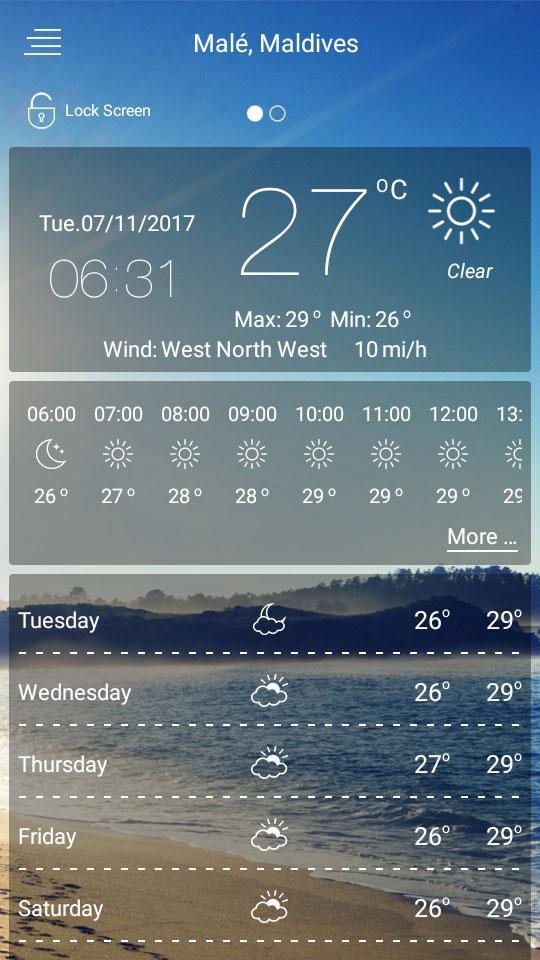Image resolution: width=540 pixels, height=960 pixels.
Task: Open the Saturday forecast row
Action: (x=270, y=908)
